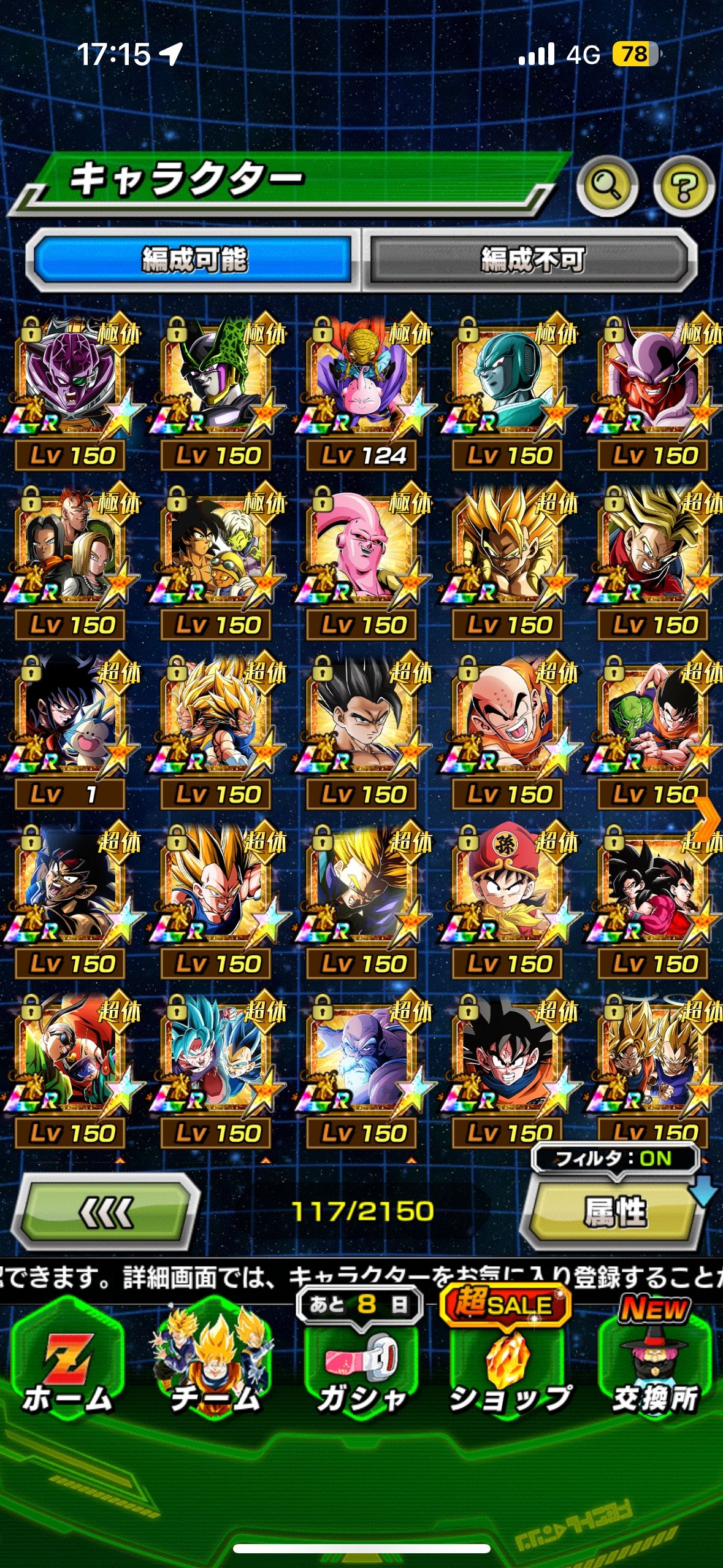The height and width of the screenshot is (1568, 723).
Task: Switch to the 編成可能 tab
Action: pyautogui.click(x=194, y=260)
